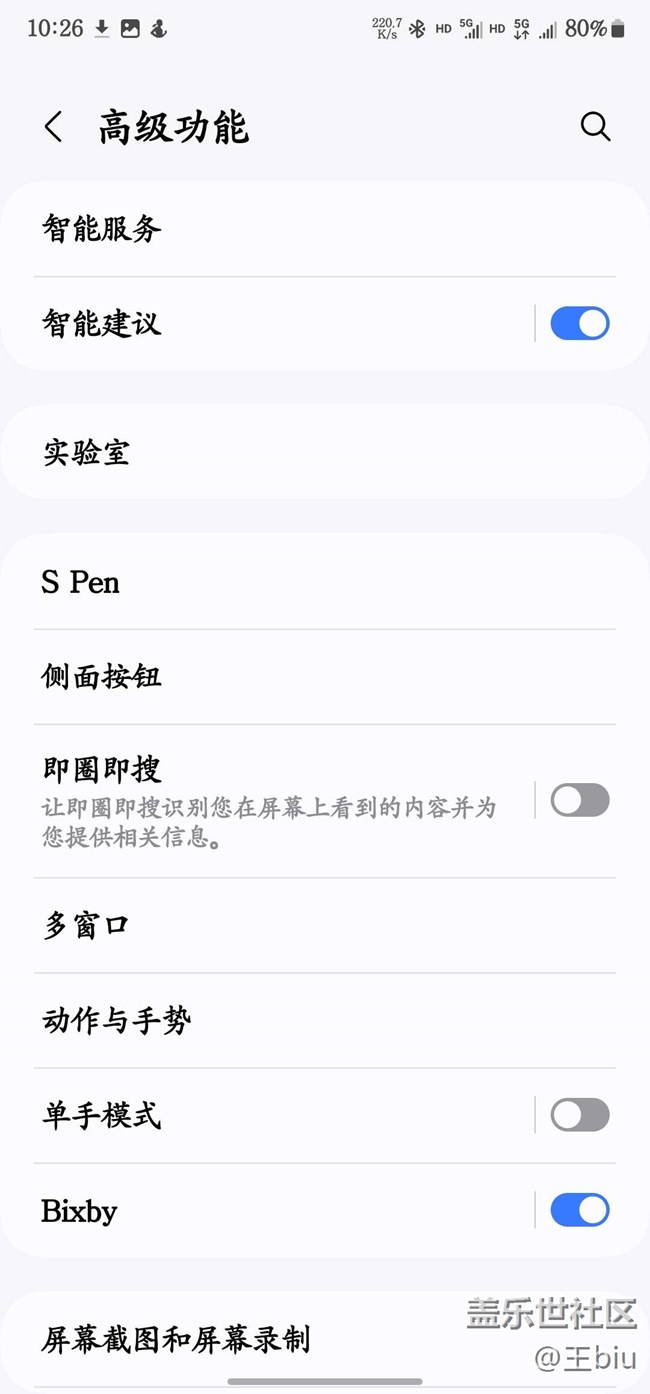
Task: Go back from 高级功能 screen
Action: point(54,127)
